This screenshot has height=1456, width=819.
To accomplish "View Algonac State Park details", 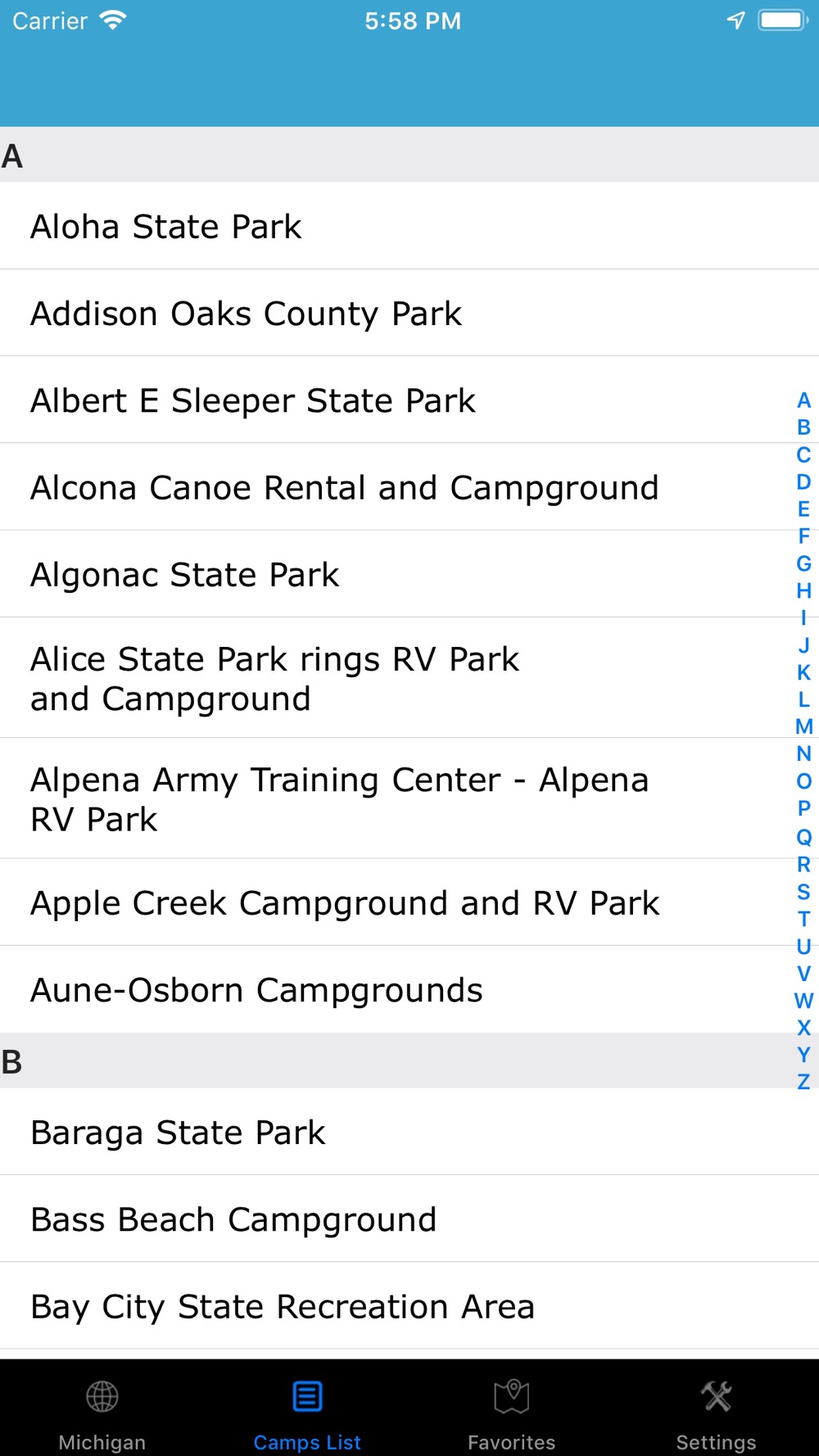I will pyautogui.click(x=409, y=574).
